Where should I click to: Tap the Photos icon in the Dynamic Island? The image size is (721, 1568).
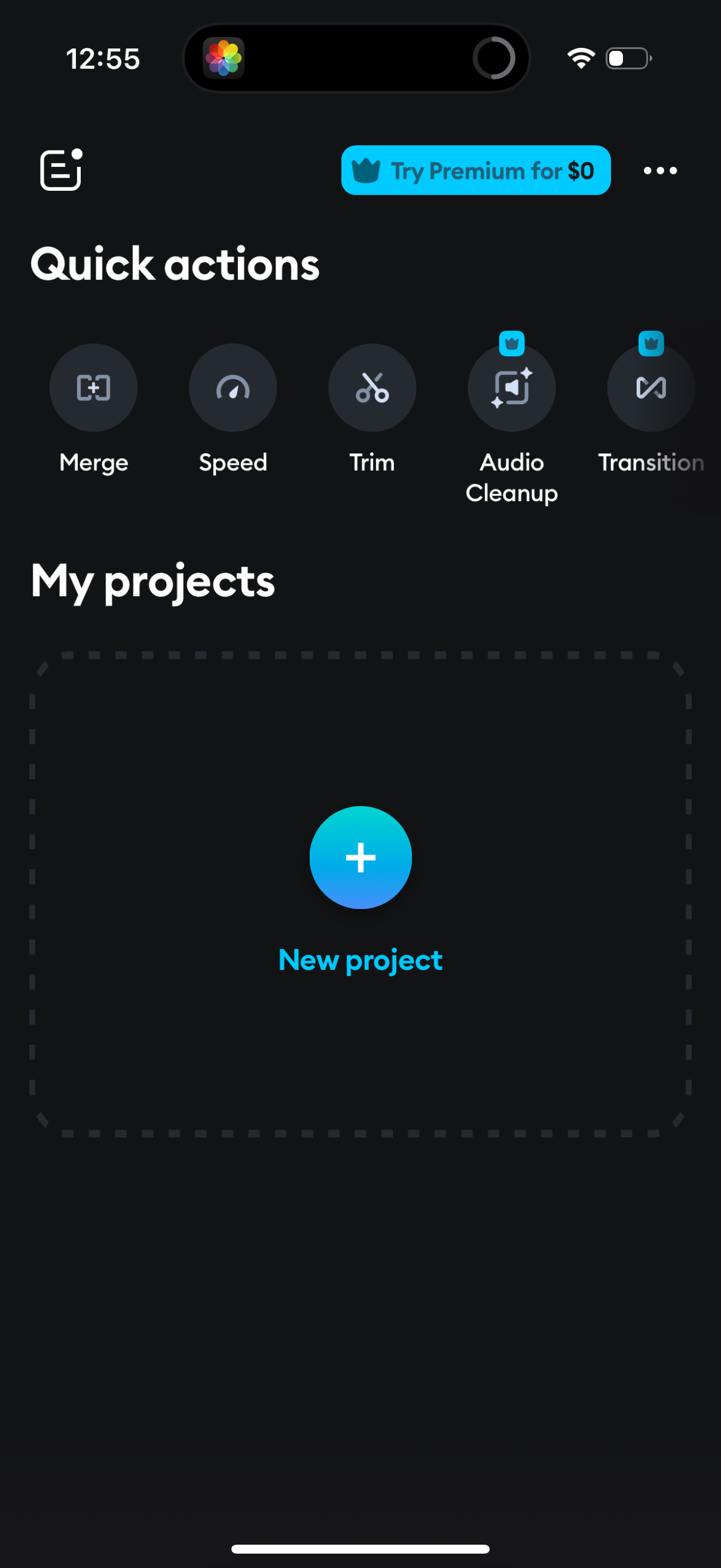(x=225, y=57)
